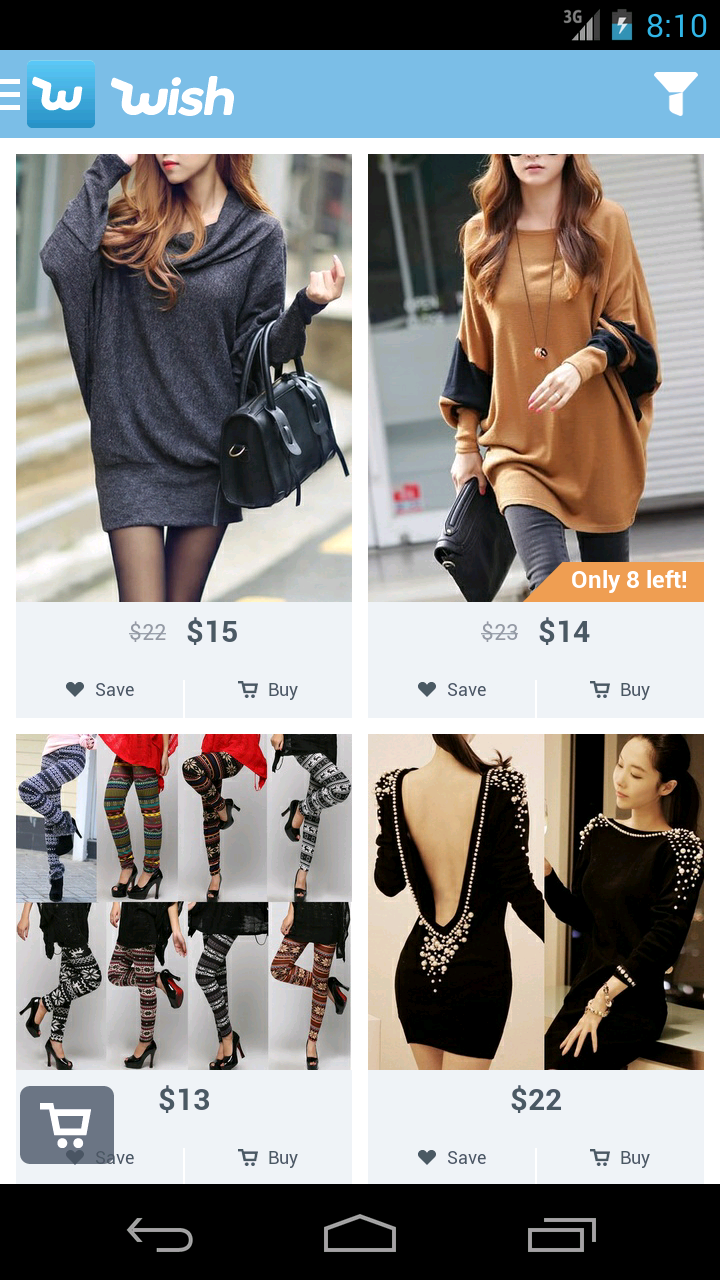This screenshot has height=1280, width=720.
Task: Open the navigation drawer menu
Action: click(x=12, y=95)
